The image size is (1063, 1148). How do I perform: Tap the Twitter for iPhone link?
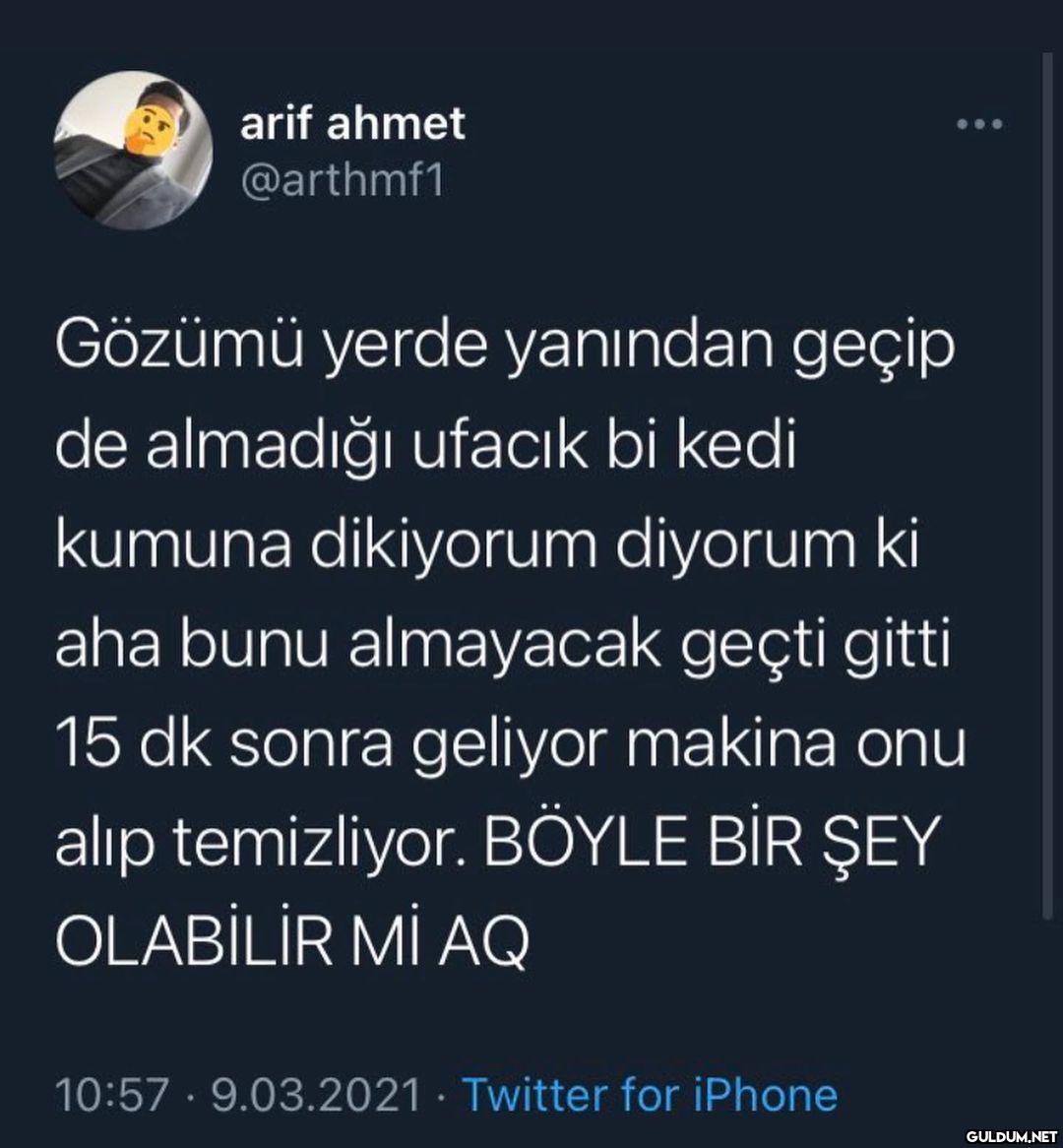point(650,1096)
